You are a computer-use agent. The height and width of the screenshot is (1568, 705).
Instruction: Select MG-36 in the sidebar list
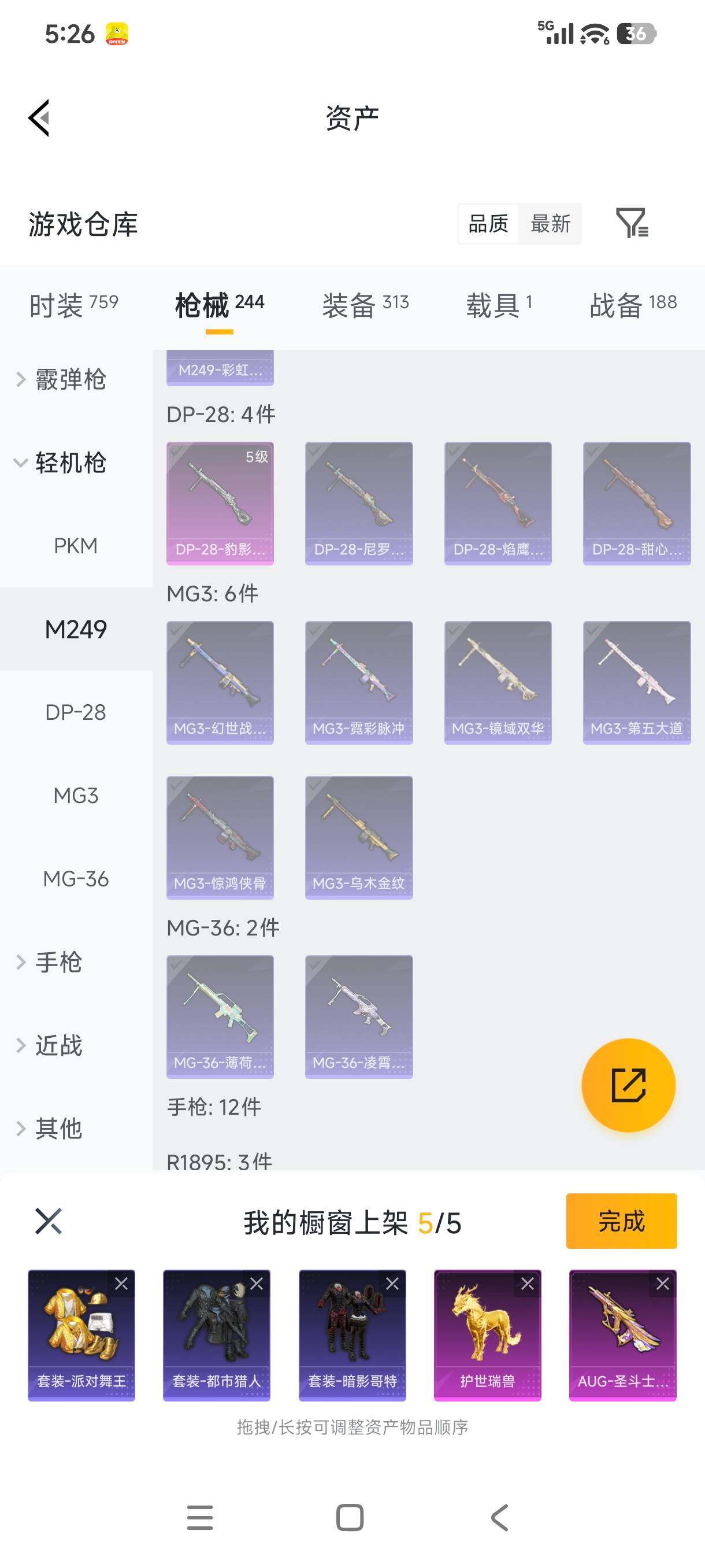[76, 878]
